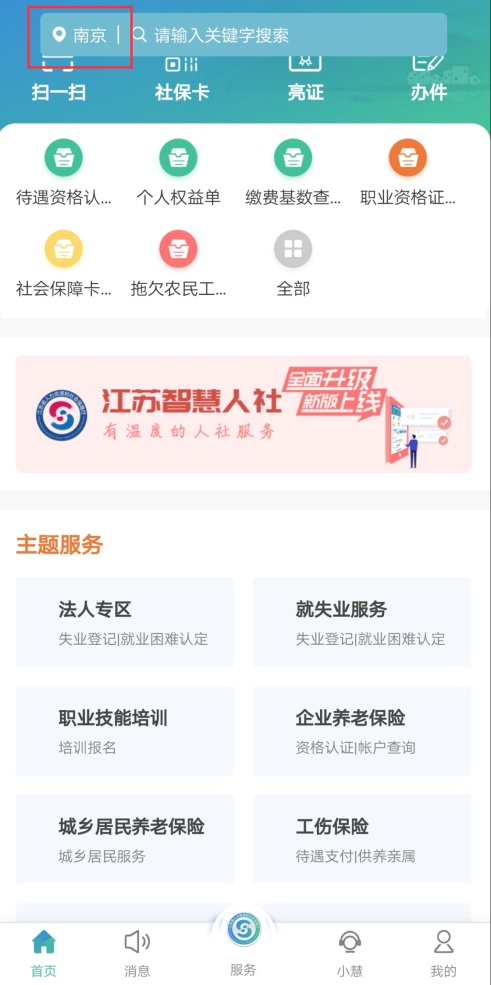The width and height of the screenshot is (491, 985).
Task: Open 职业资格证 service
Action: pos(408,173)
